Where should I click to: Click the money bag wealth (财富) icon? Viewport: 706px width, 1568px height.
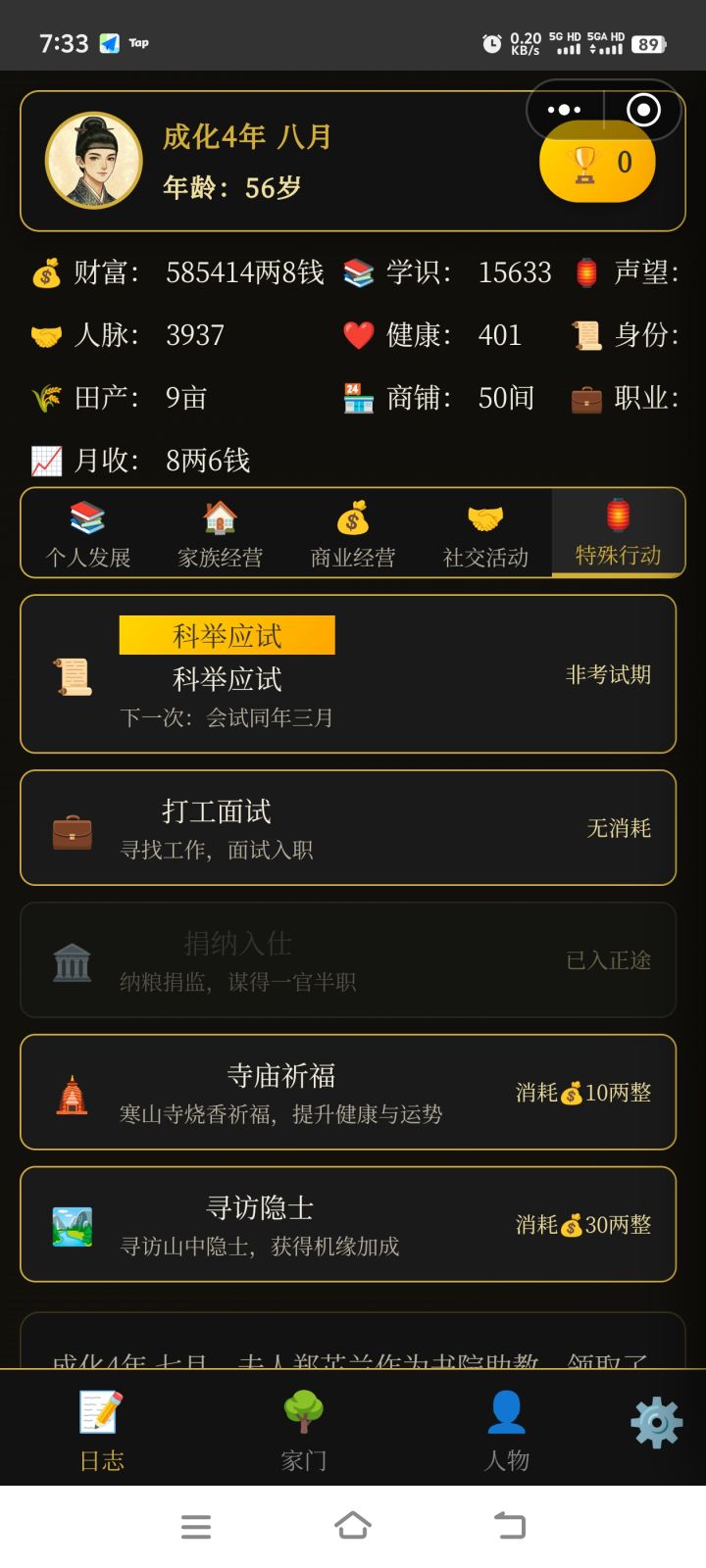point(44,272)
